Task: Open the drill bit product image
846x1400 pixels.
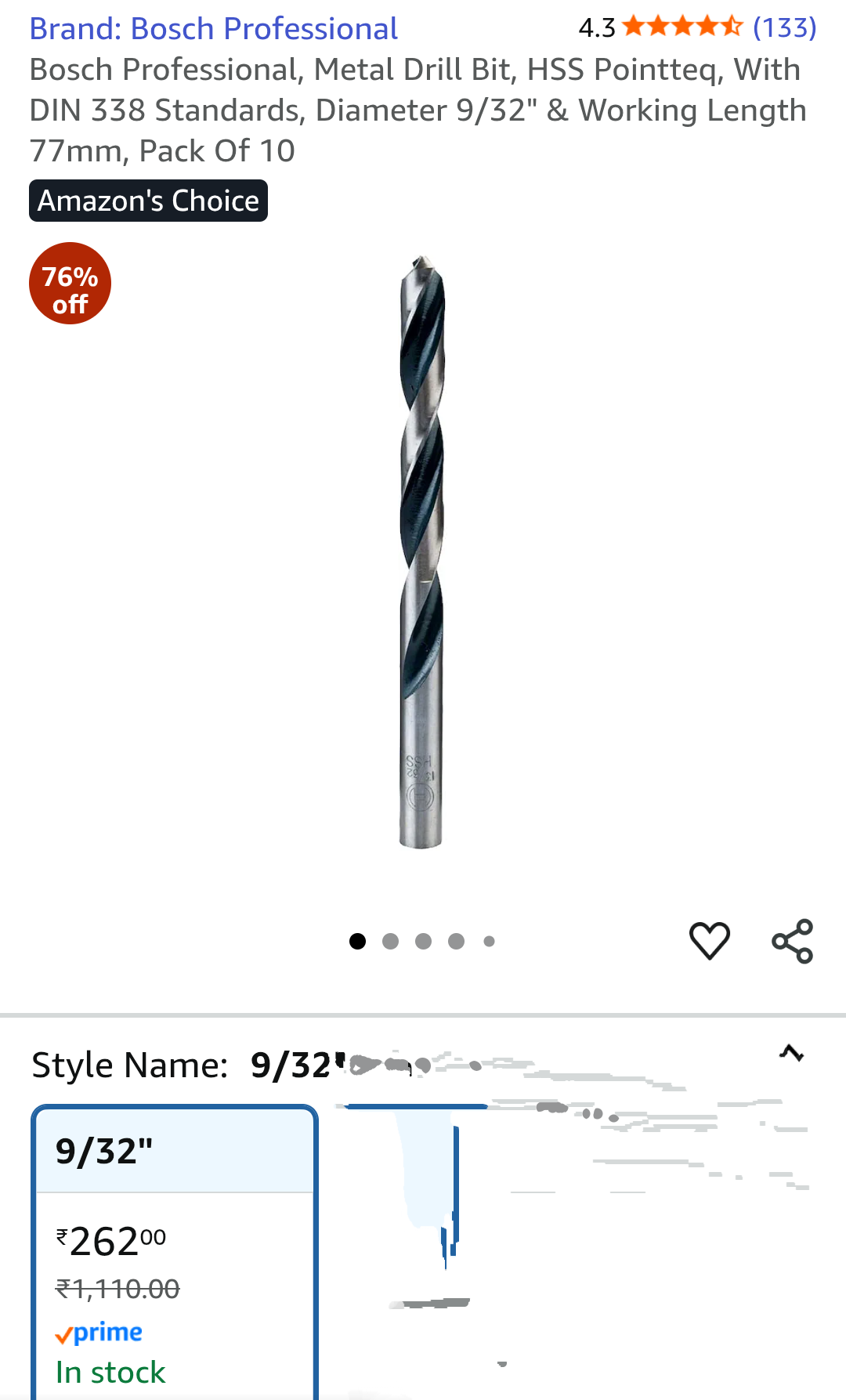Action: tap(421, 552)
